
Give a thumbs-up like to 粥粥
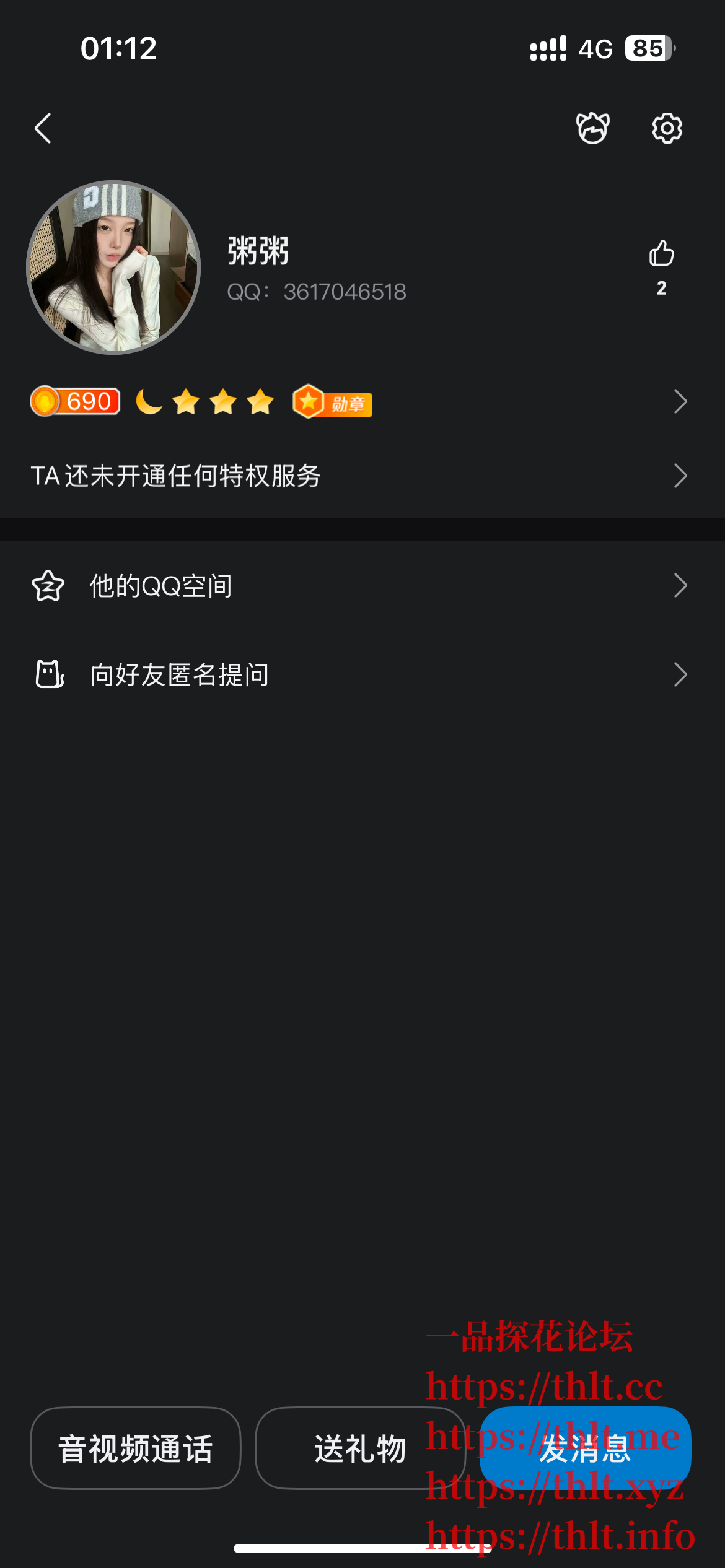click(661, 254)
